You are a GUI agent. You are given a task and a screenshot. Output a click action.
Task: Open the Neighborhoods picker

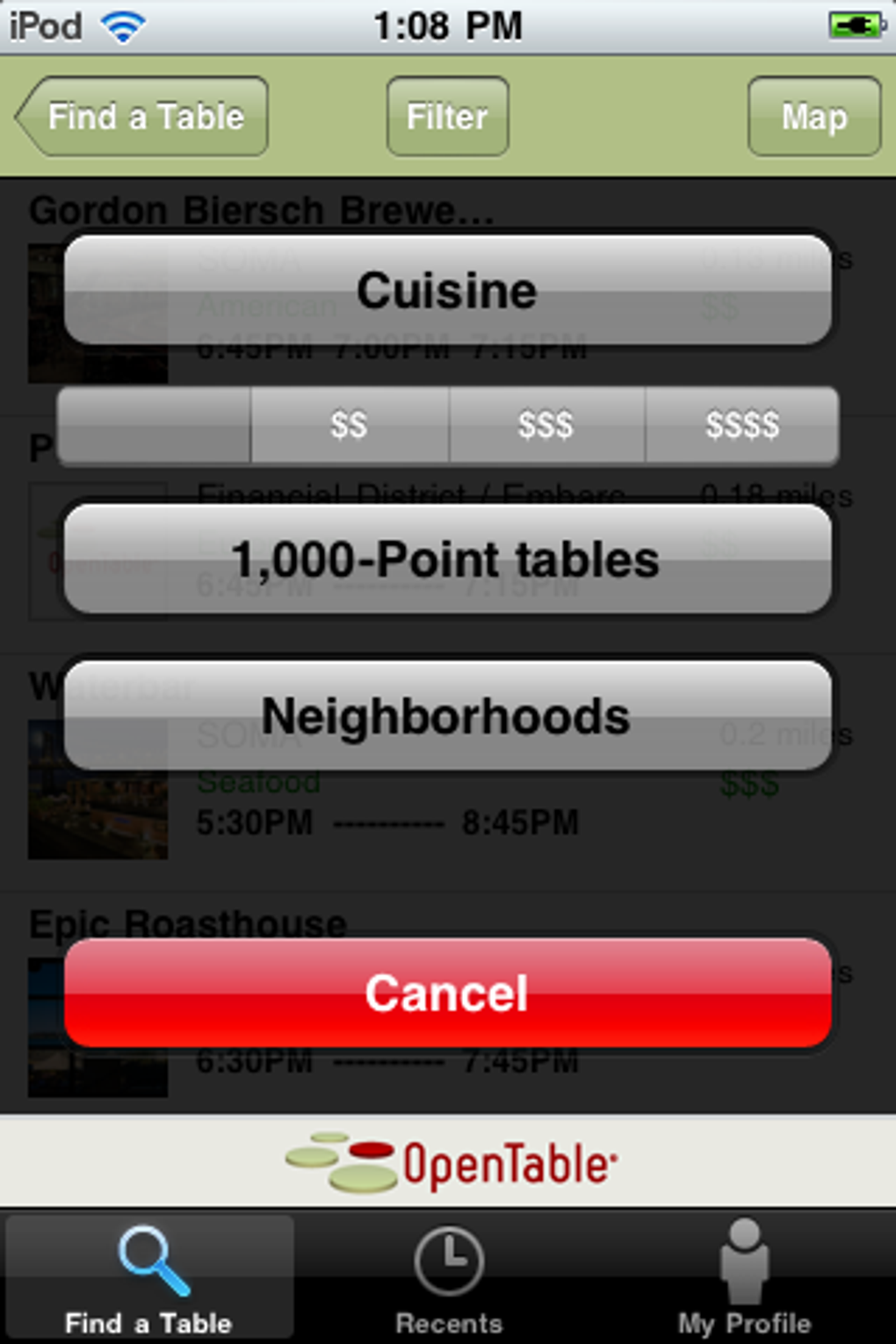click(448, 716)
